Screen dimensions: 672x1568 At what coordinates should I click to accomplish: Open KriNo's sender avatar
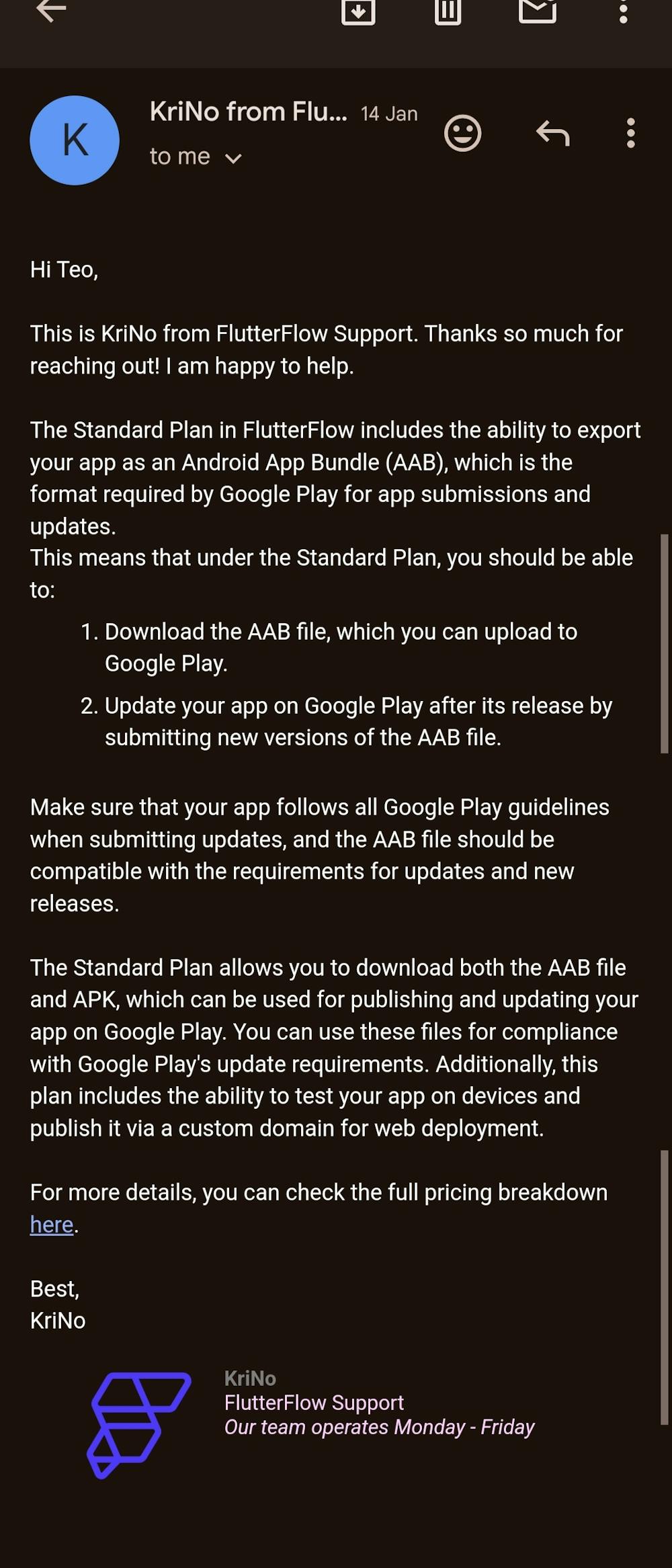pos(75,140)
